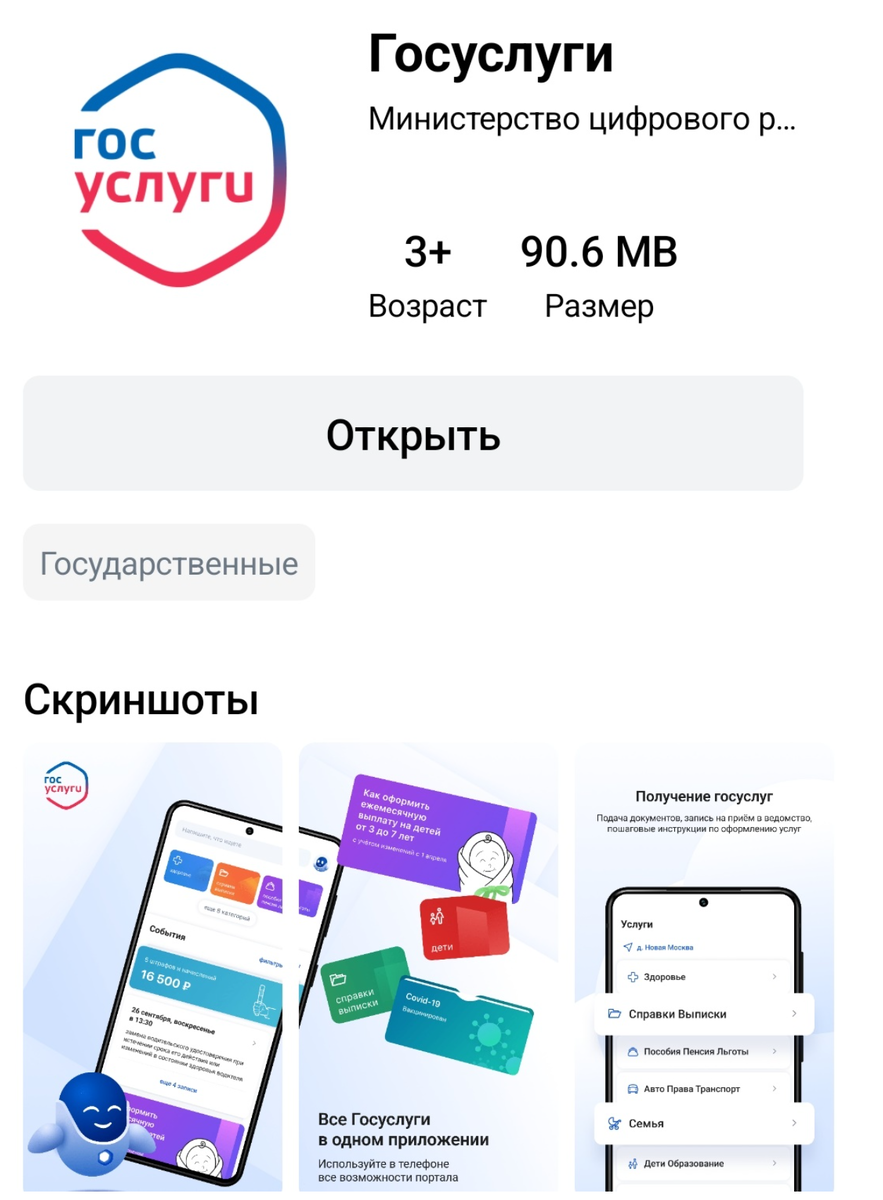The width and height of the screenshot is (883, 1200).
Task: Click the Справки Выписки folder icon
Action: pos(615,1014)
